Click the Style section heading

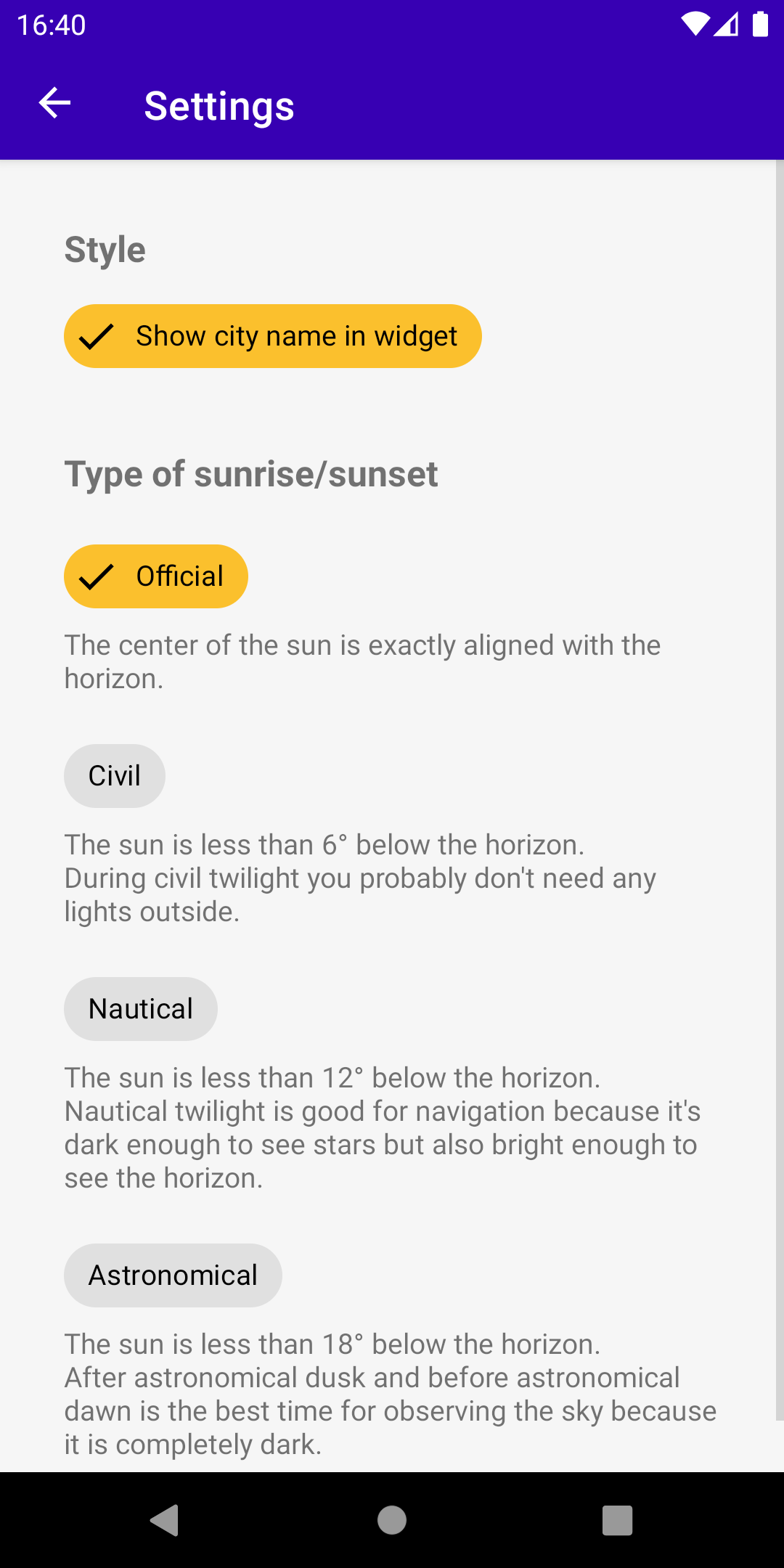(105, 249)
